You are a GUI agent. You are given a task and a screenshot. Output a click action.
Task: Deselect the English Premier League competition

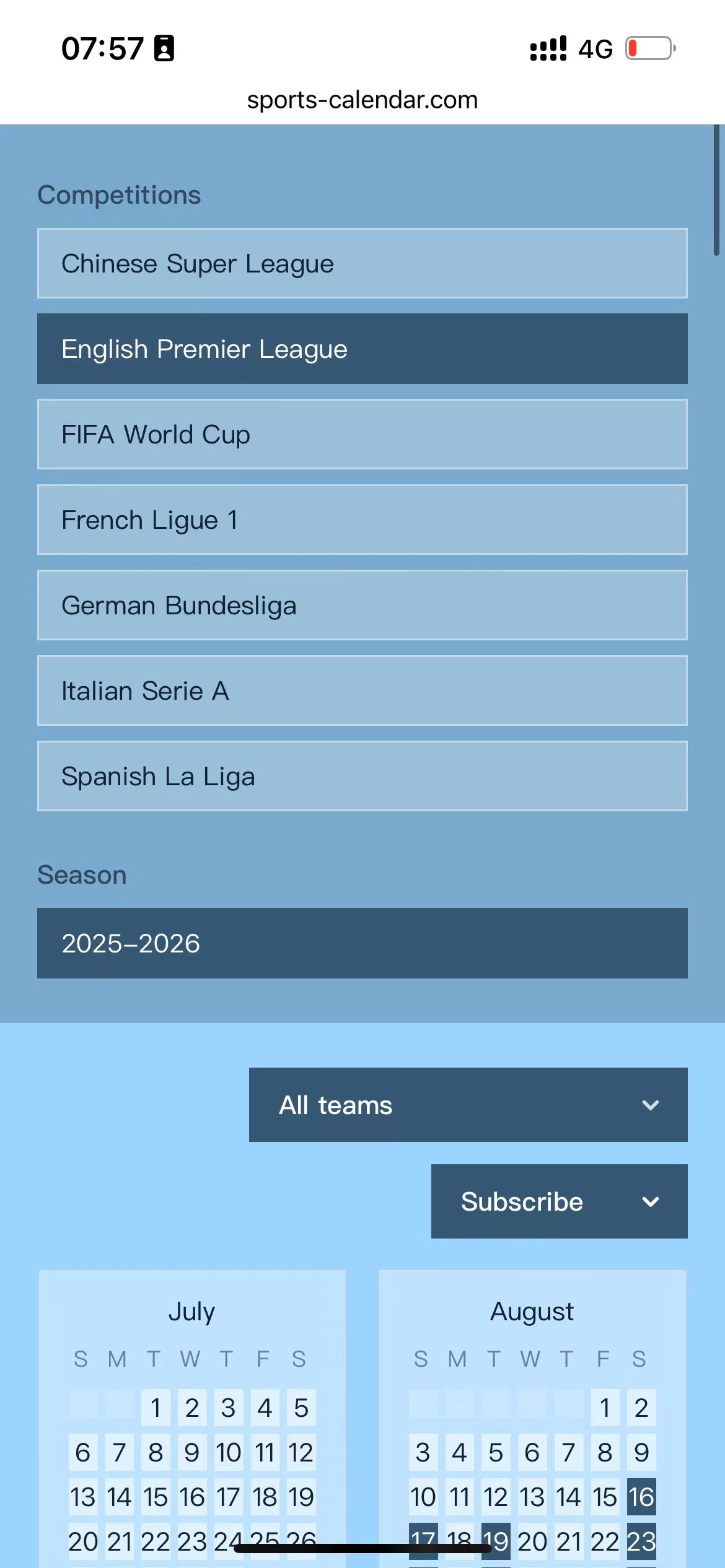click(362, 349)
